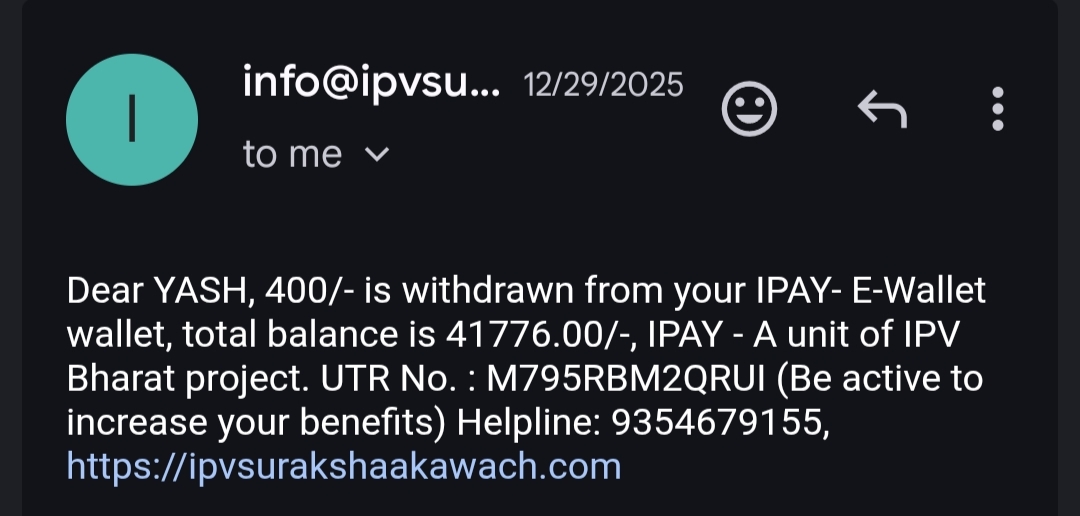The image size is (1080, 516).
Task: Open the ipvsurakshaakawach.com link
Action: pyautogui.click(x=344, y=466)
